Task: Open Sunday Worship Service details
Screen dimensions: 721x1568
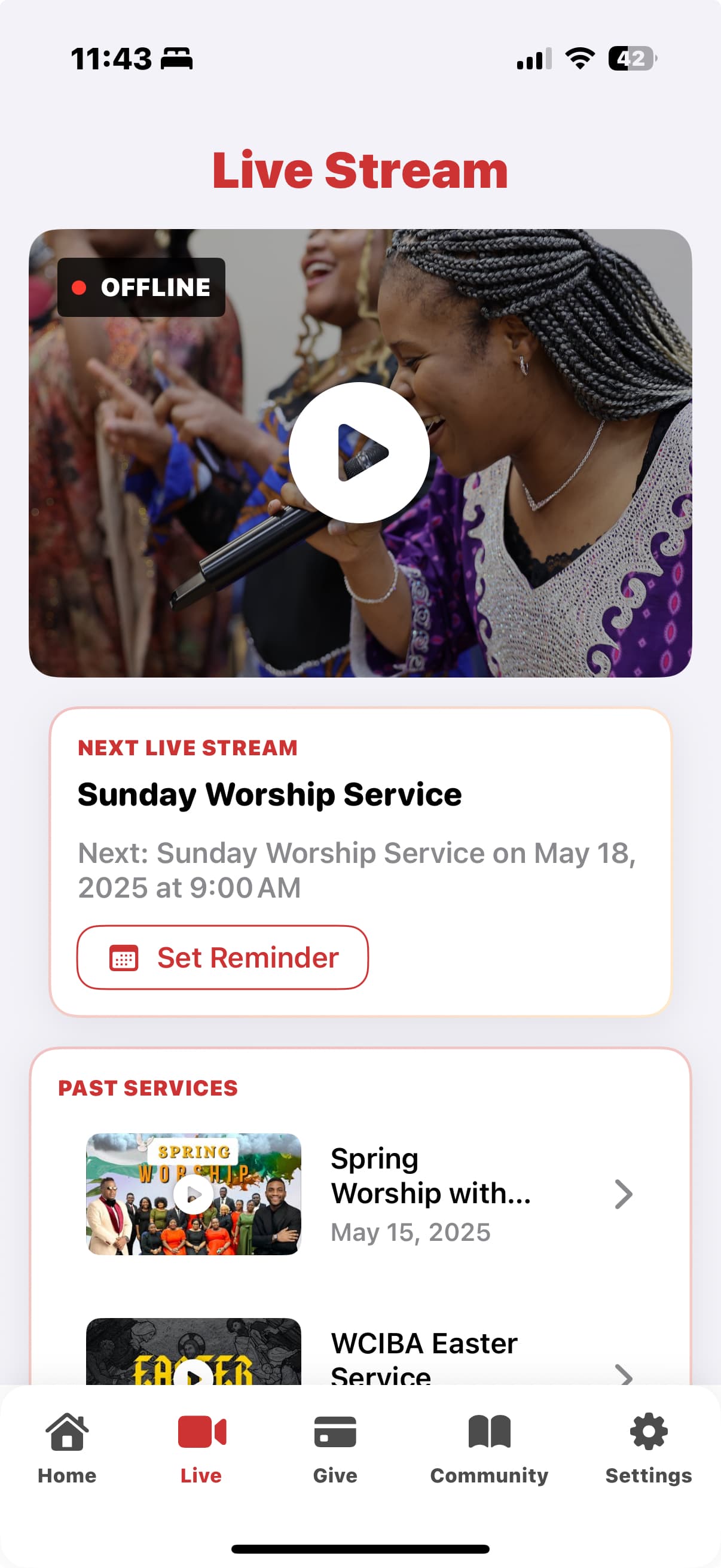Action: point(270,794)
